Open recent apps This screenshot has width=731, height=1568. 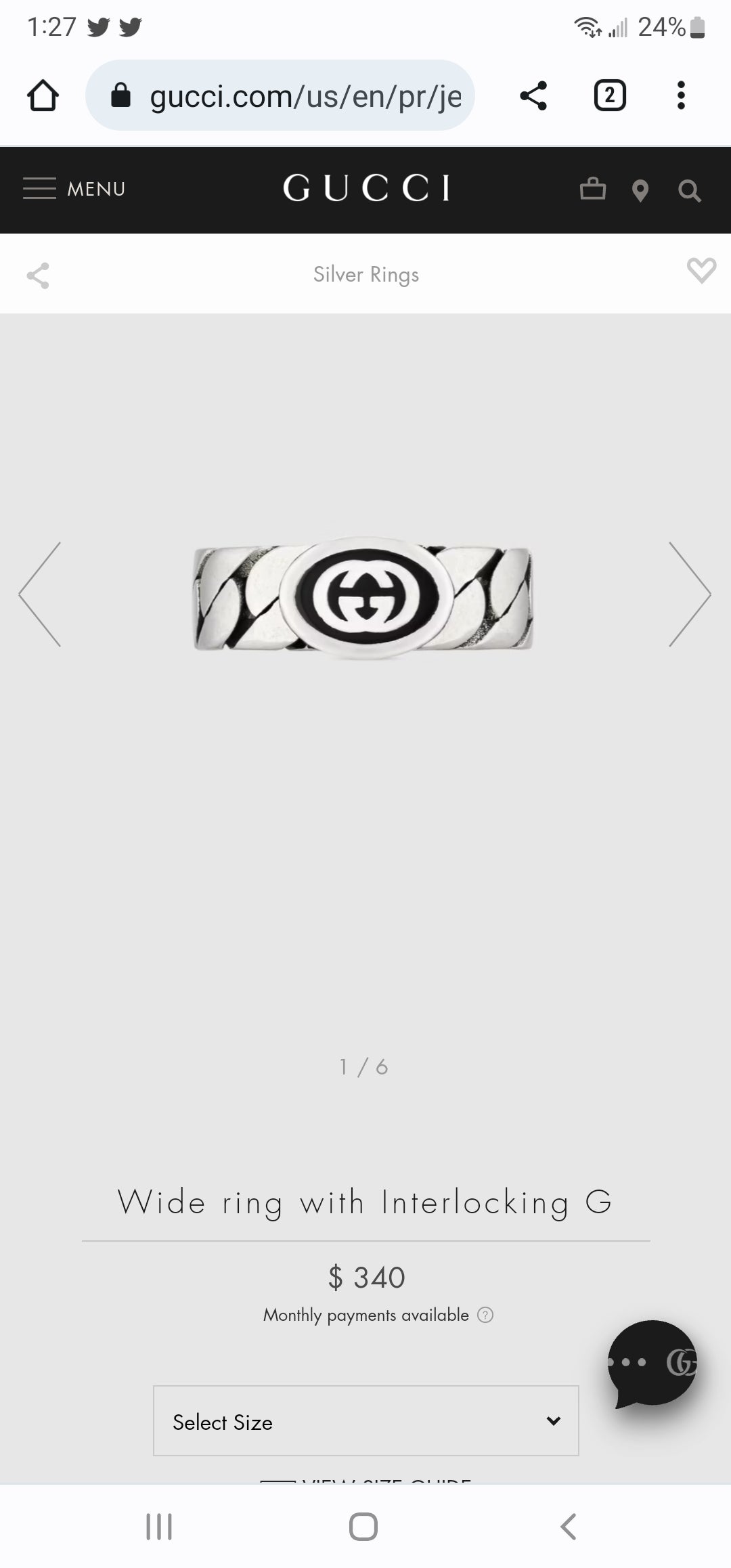pos(159,1527)
